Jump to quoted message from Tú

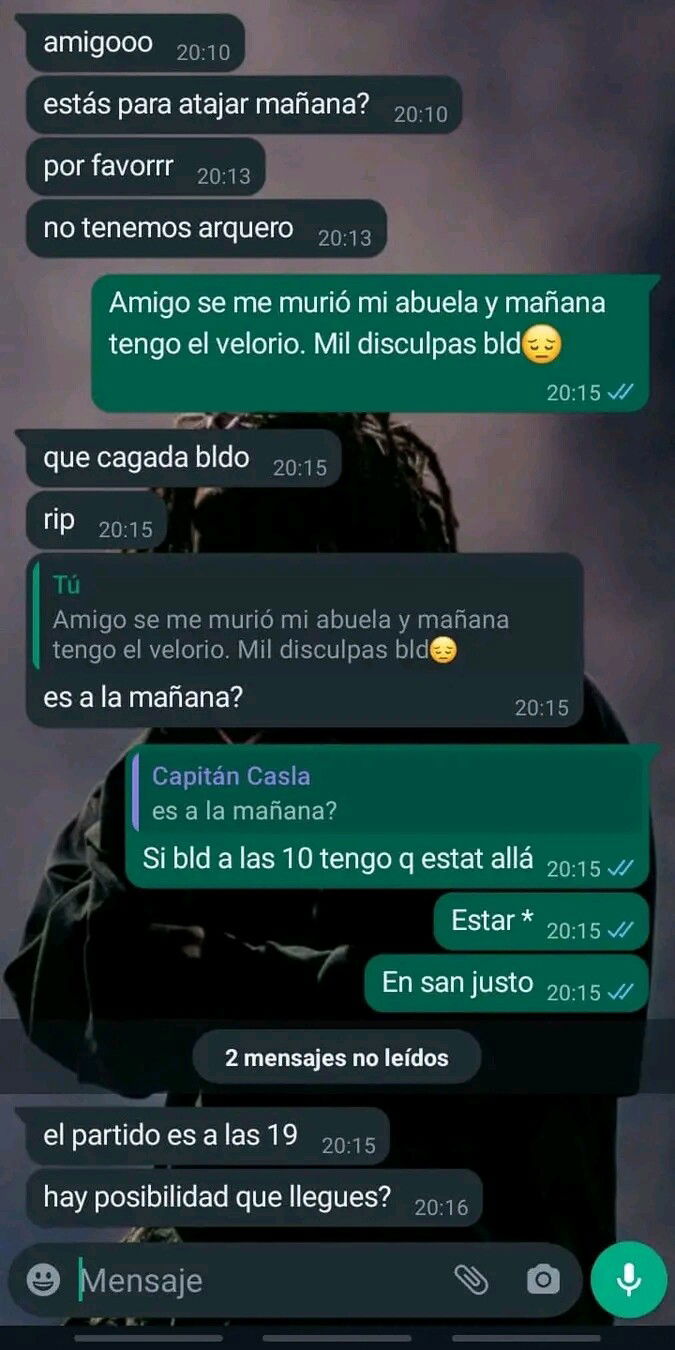[305, 618]
